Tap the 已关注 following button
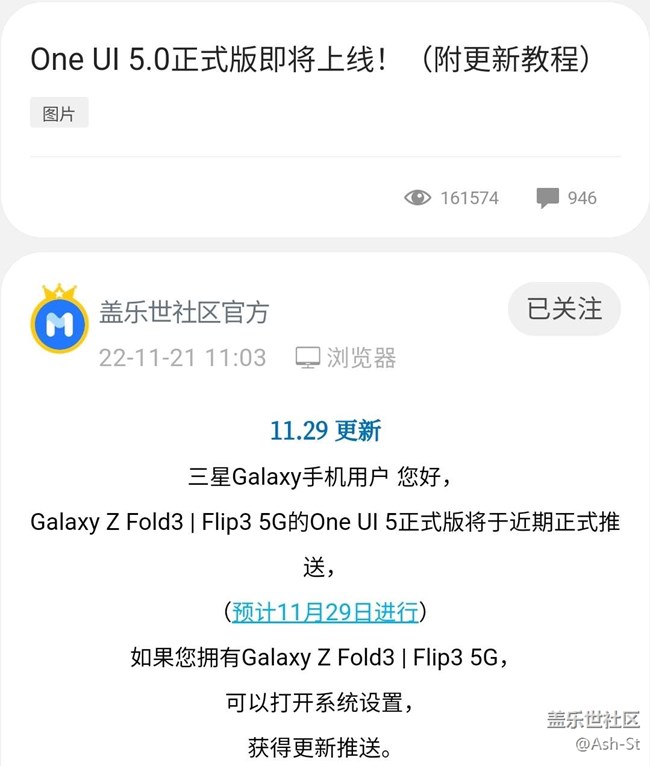Screen dimensions: 650x766 coord(564,309)
